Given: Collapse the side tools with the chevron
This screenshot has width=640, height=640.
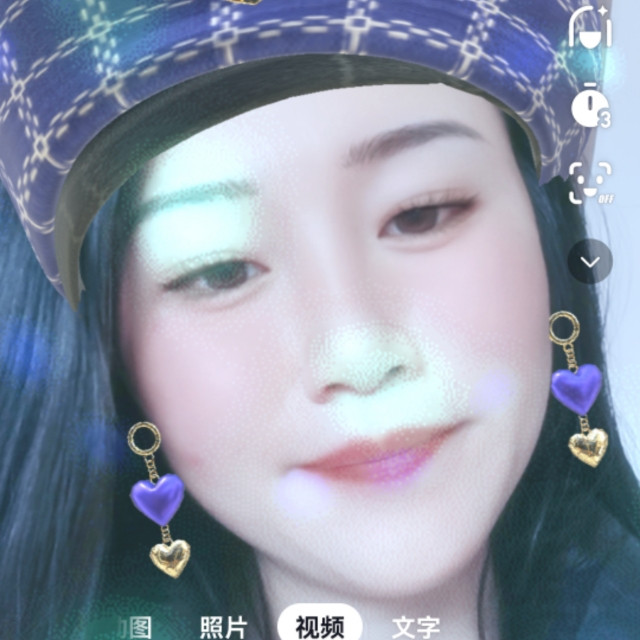Looking at the screenshot, I should pos(590,261).
